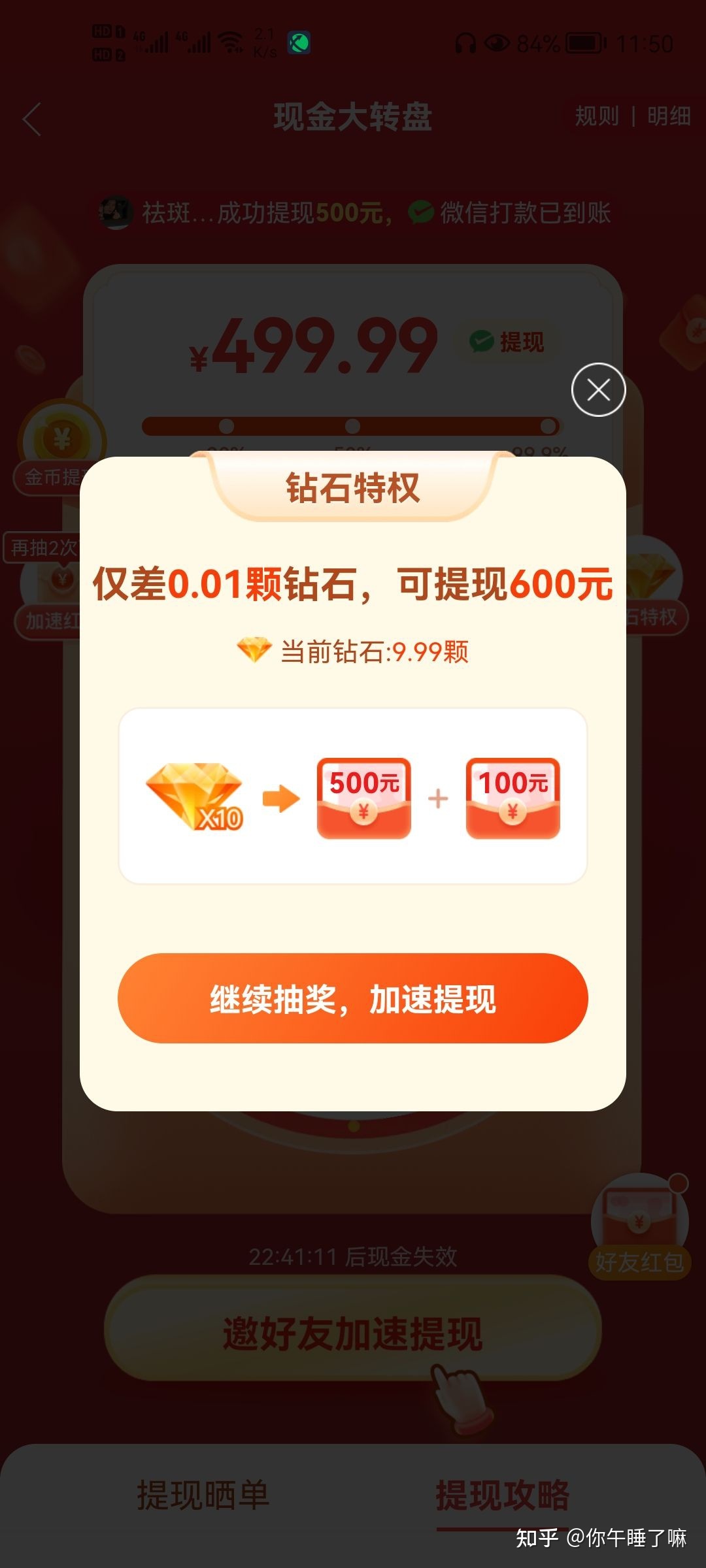Go back with the top-left arrow
Screen dimensions: 706x1568
click(x=33, y=119)
